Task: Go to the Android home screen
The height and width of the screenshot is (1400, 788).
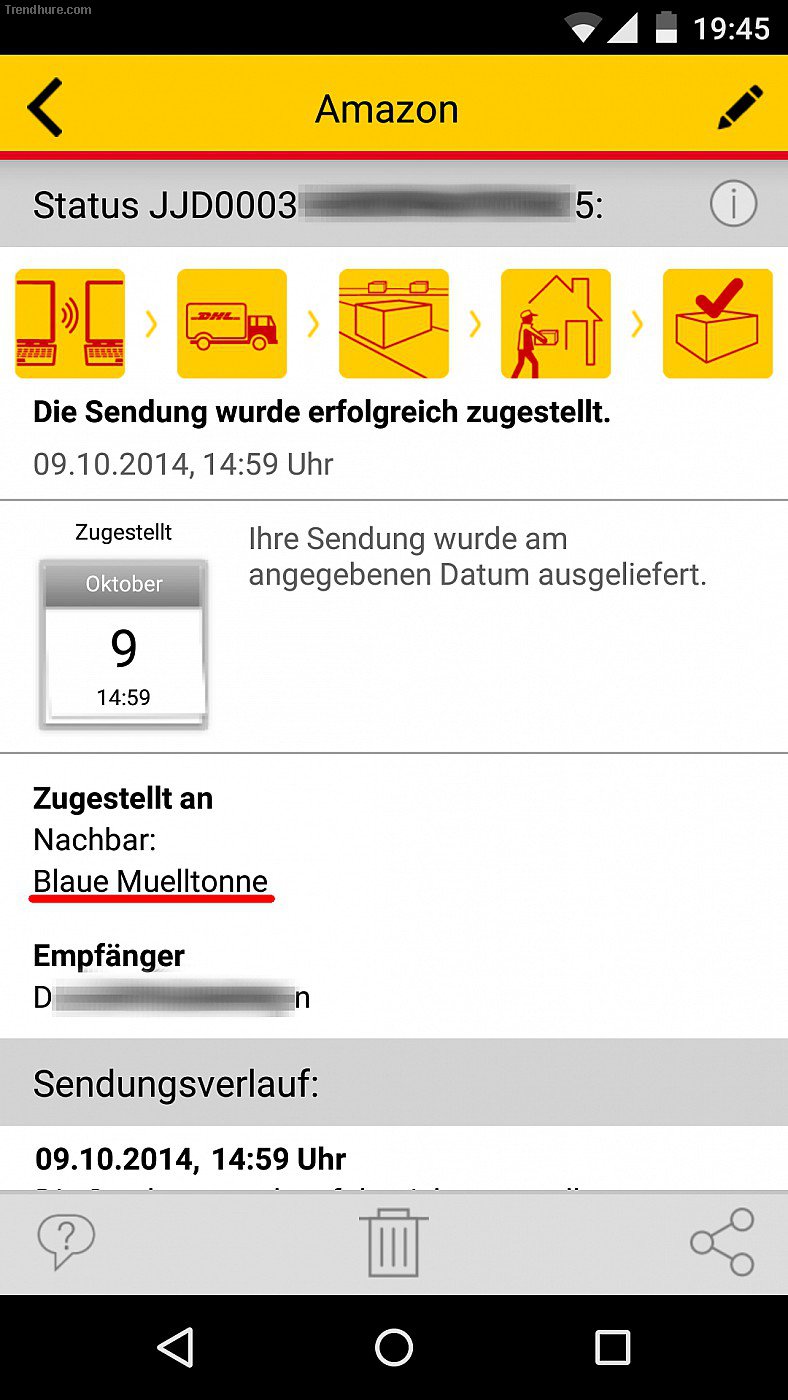Action: click(x=394, y=1347)
